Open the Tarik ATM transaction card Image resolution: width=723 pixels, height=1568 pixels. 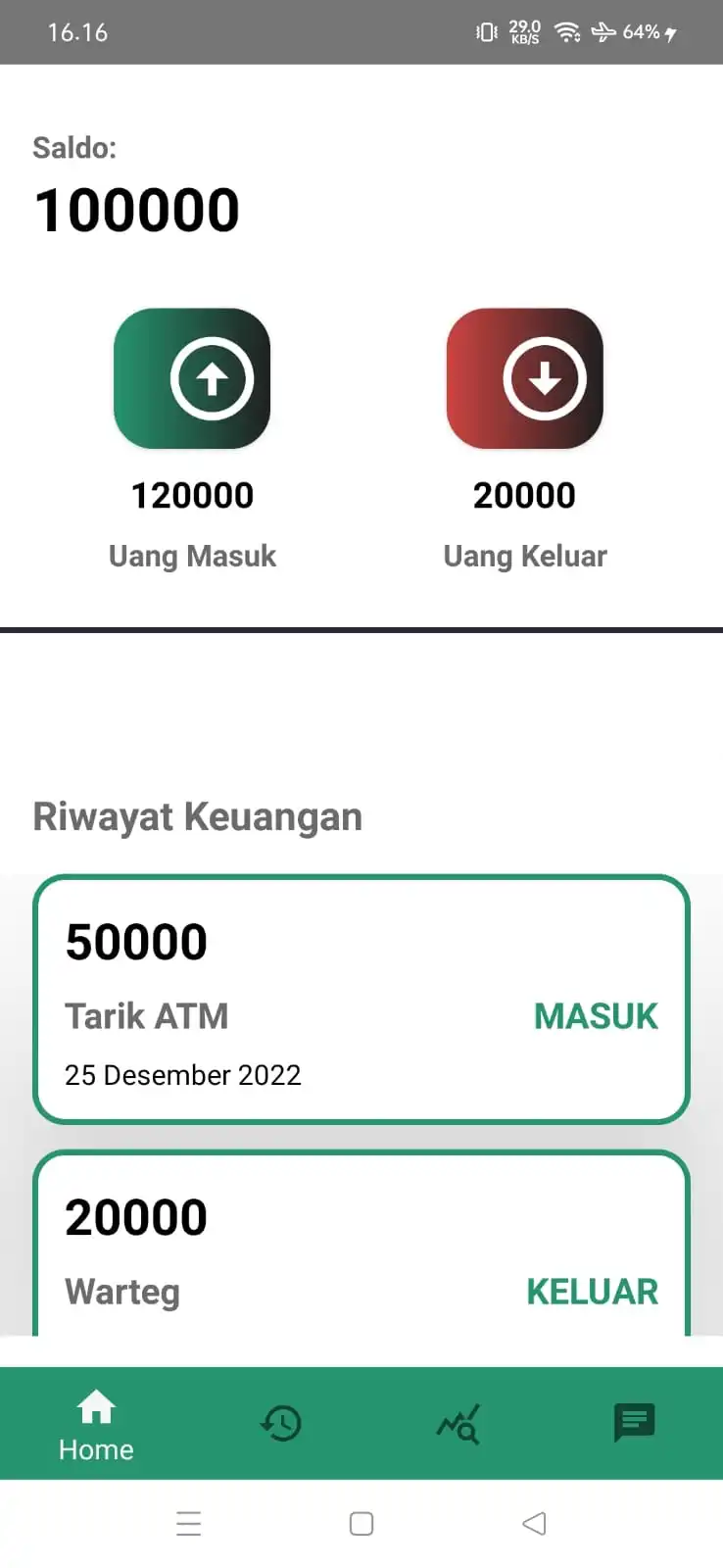pyautogui.click(x=361, y=999)
